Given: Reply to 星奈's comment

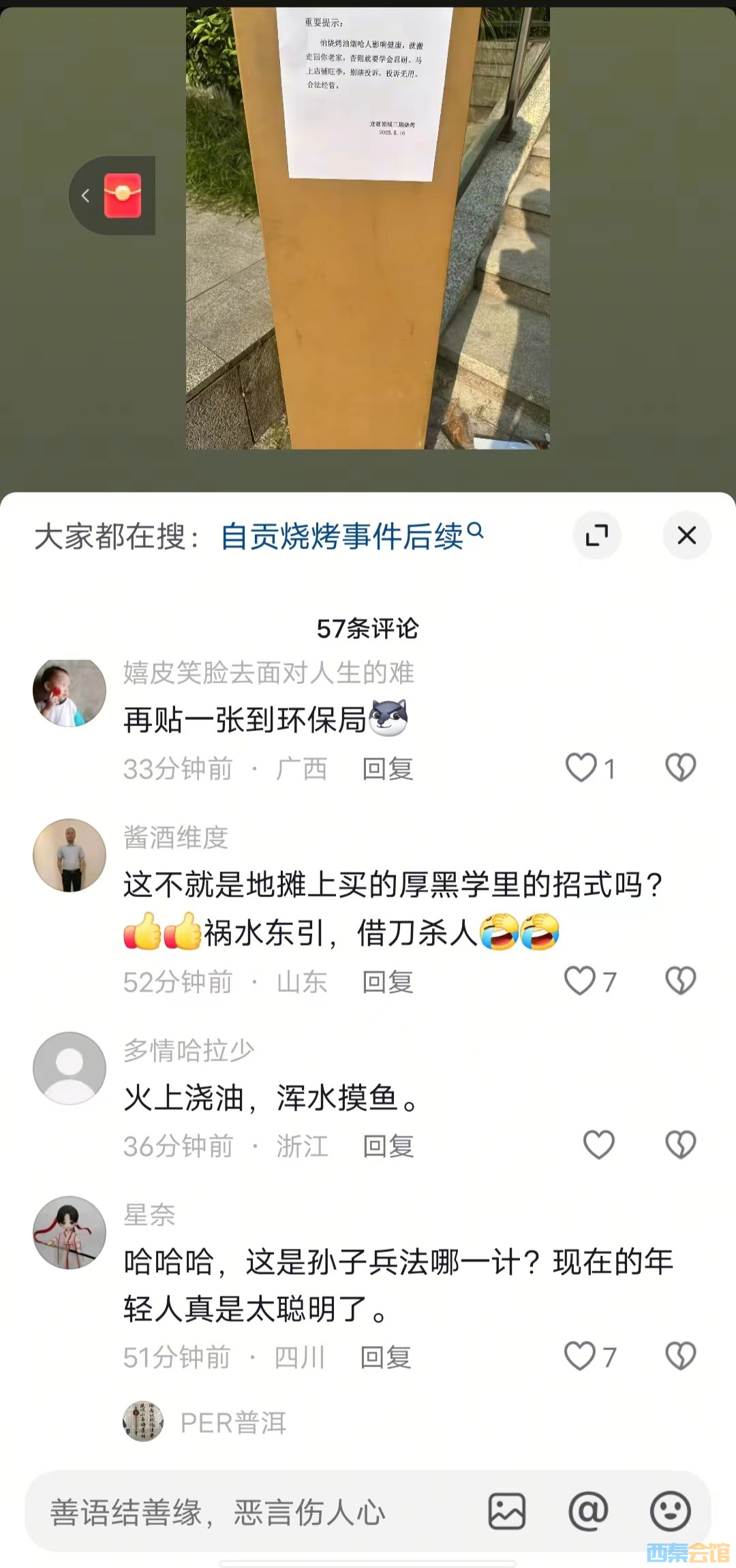Looking at the screenshot, I should pos(385,1358).
